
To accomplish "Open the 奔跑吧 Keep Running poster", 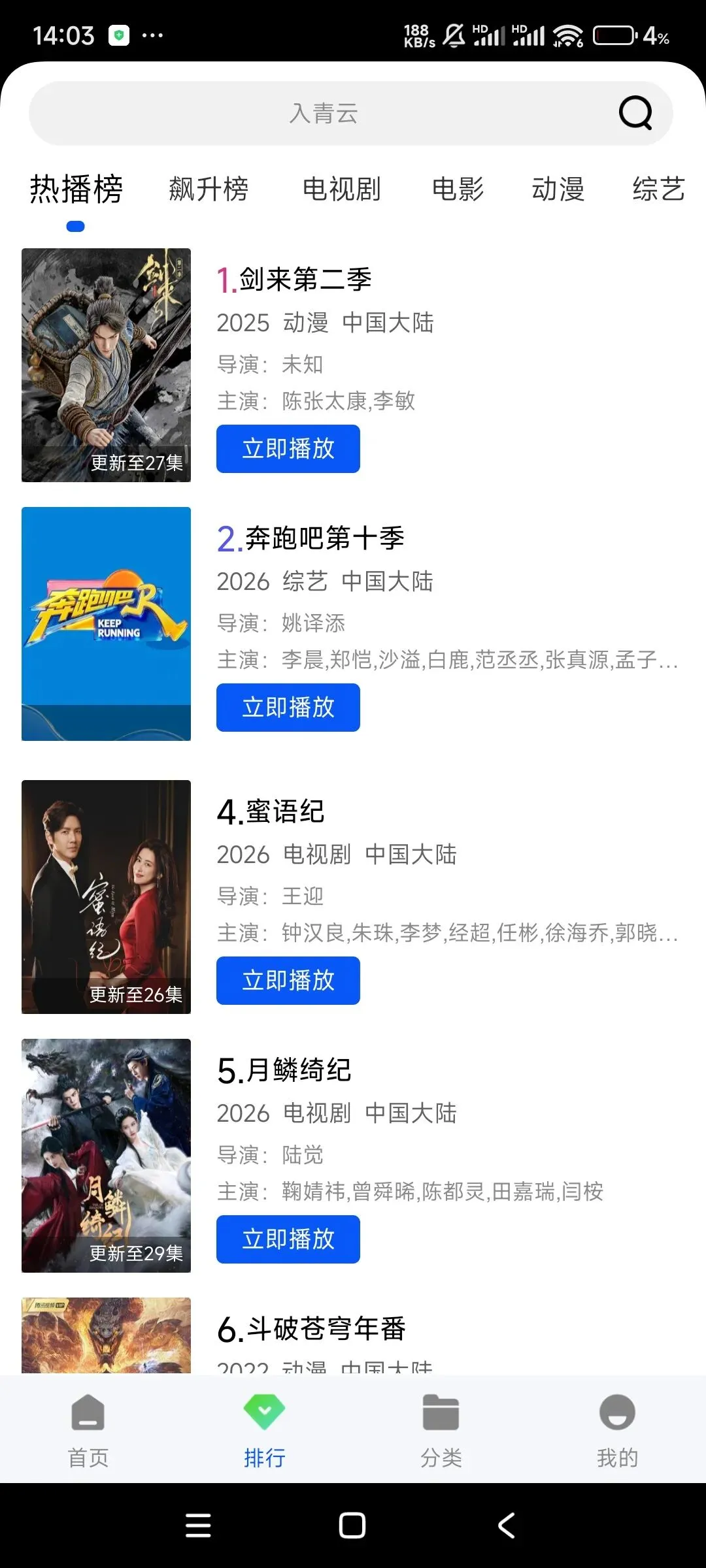I will [x=106, y=624].
